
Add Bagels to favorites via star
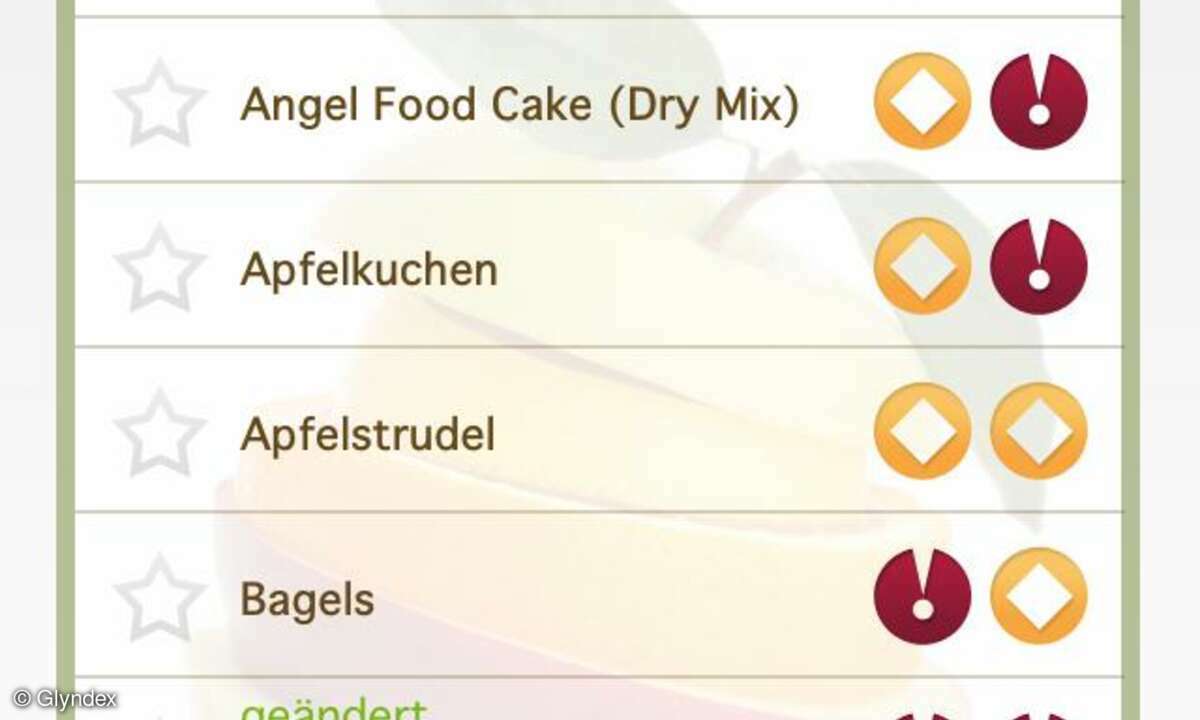[x=160, y=598]
